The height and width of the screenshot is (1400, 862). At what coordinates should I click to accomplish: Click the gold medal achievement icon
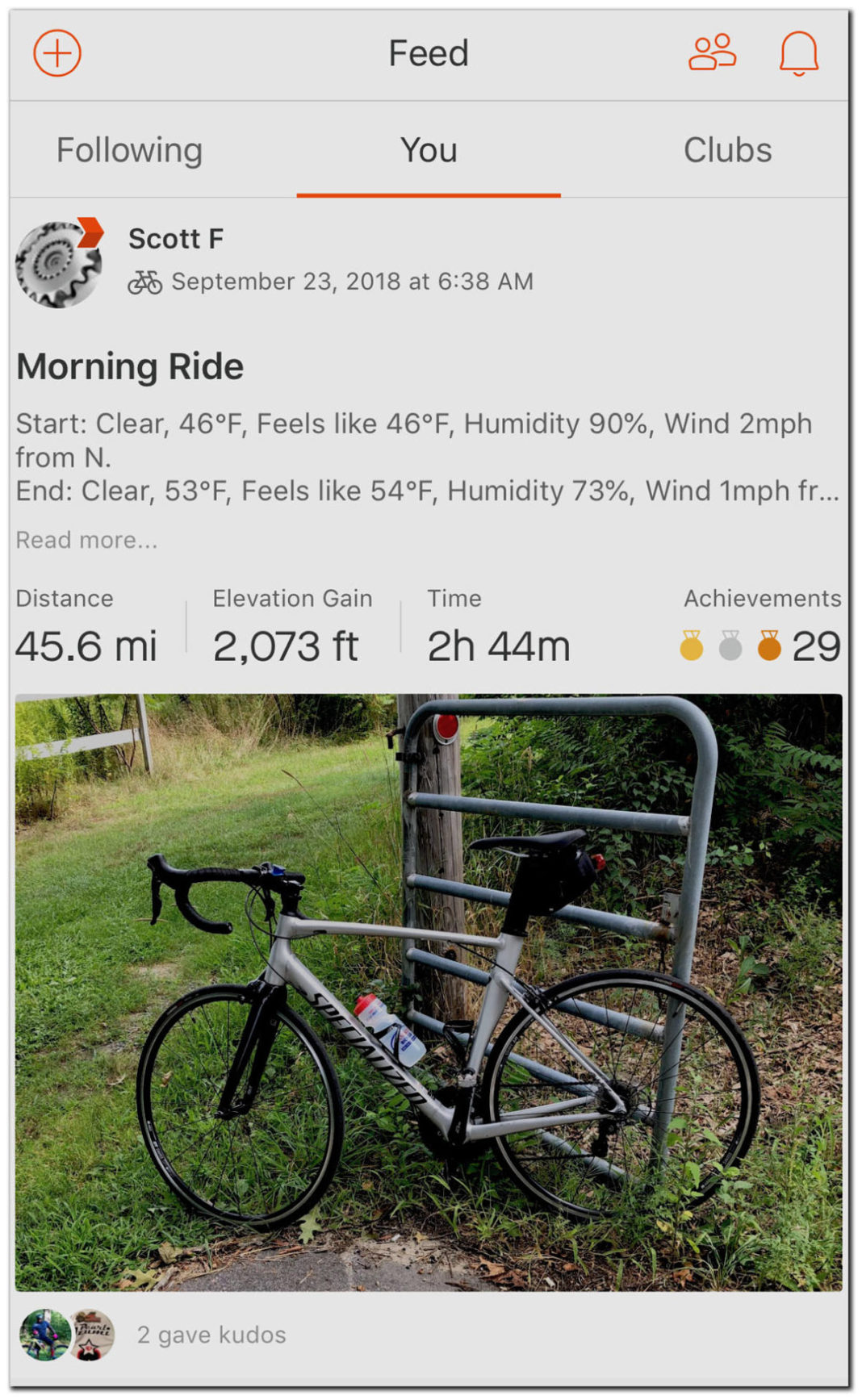pos(693,643)
